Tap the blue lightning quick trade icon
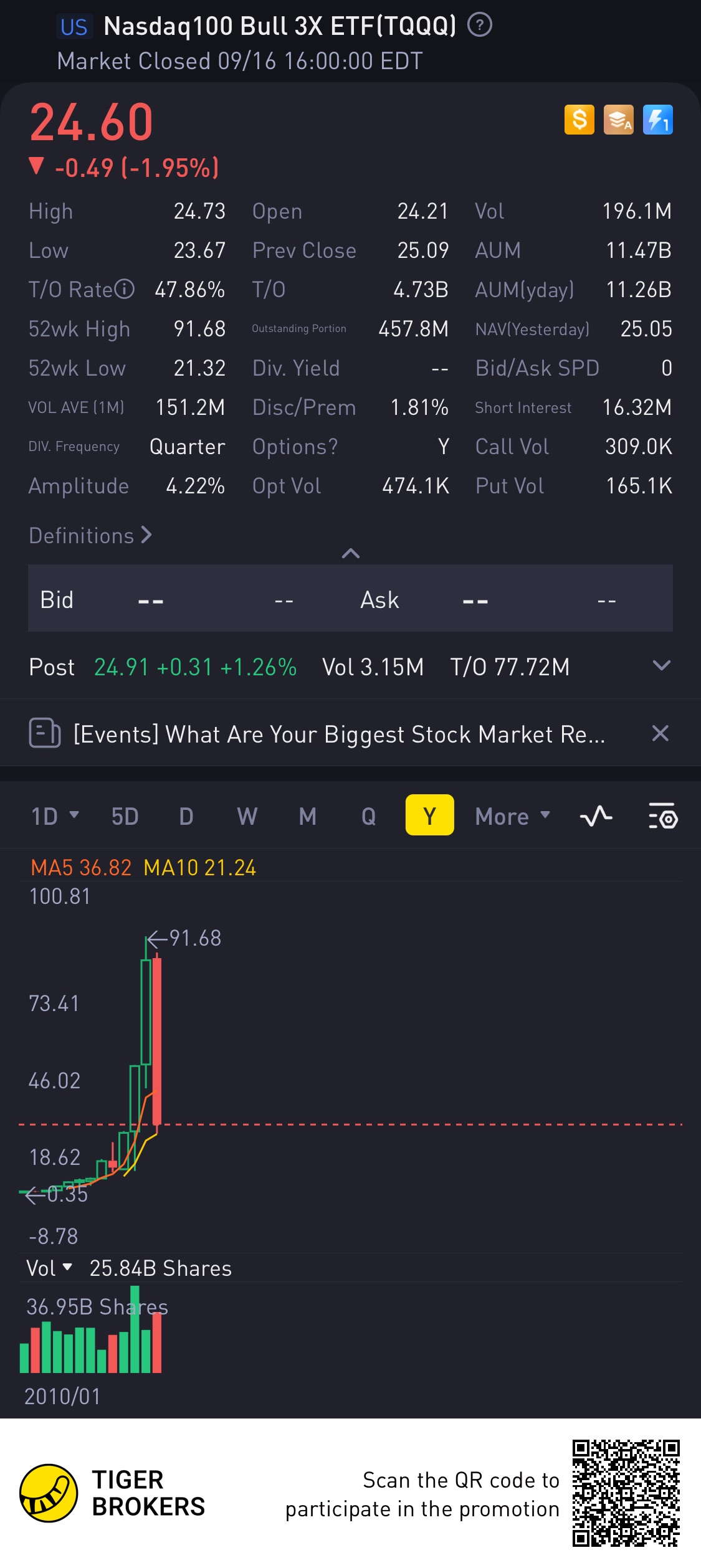This screenshot has width=701, height=1568. pos(657,119)
